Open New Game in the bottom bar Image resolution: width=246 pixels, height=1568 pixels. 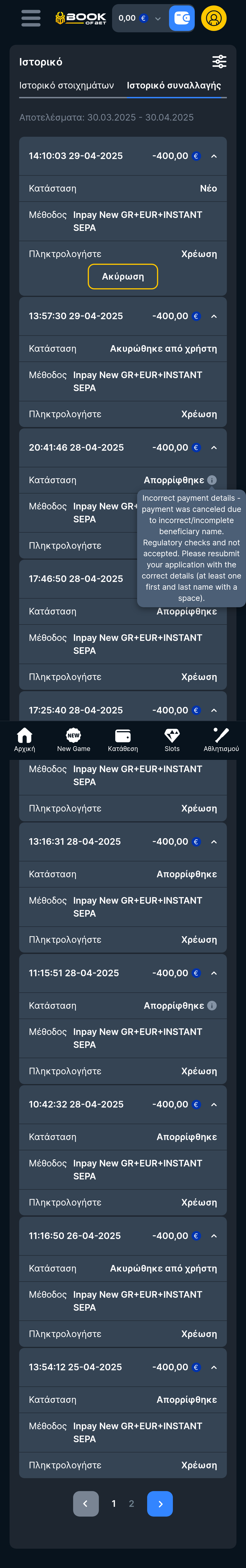pyautogui.click(x=74, y=740)
